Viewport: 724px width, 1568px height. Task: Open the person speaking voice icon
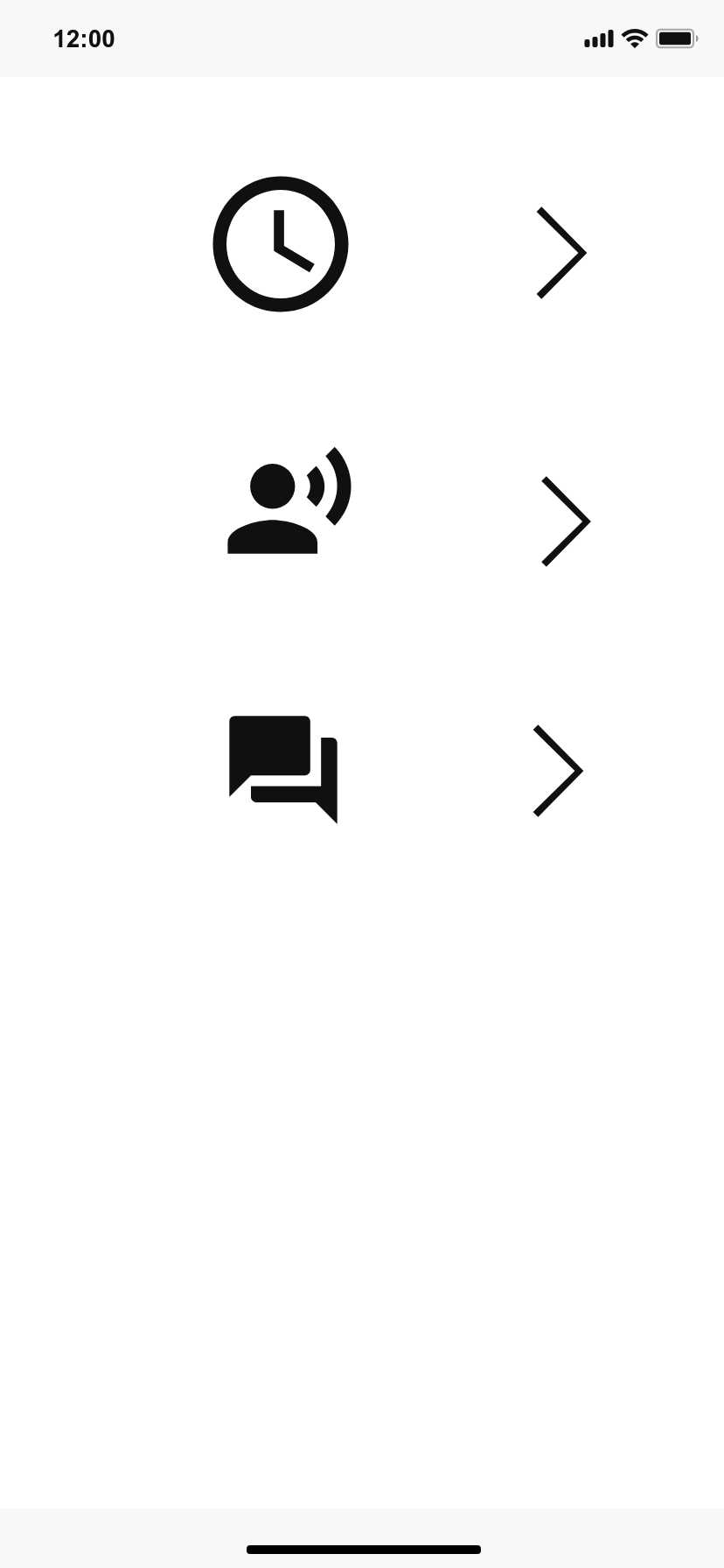coord(288,501)
